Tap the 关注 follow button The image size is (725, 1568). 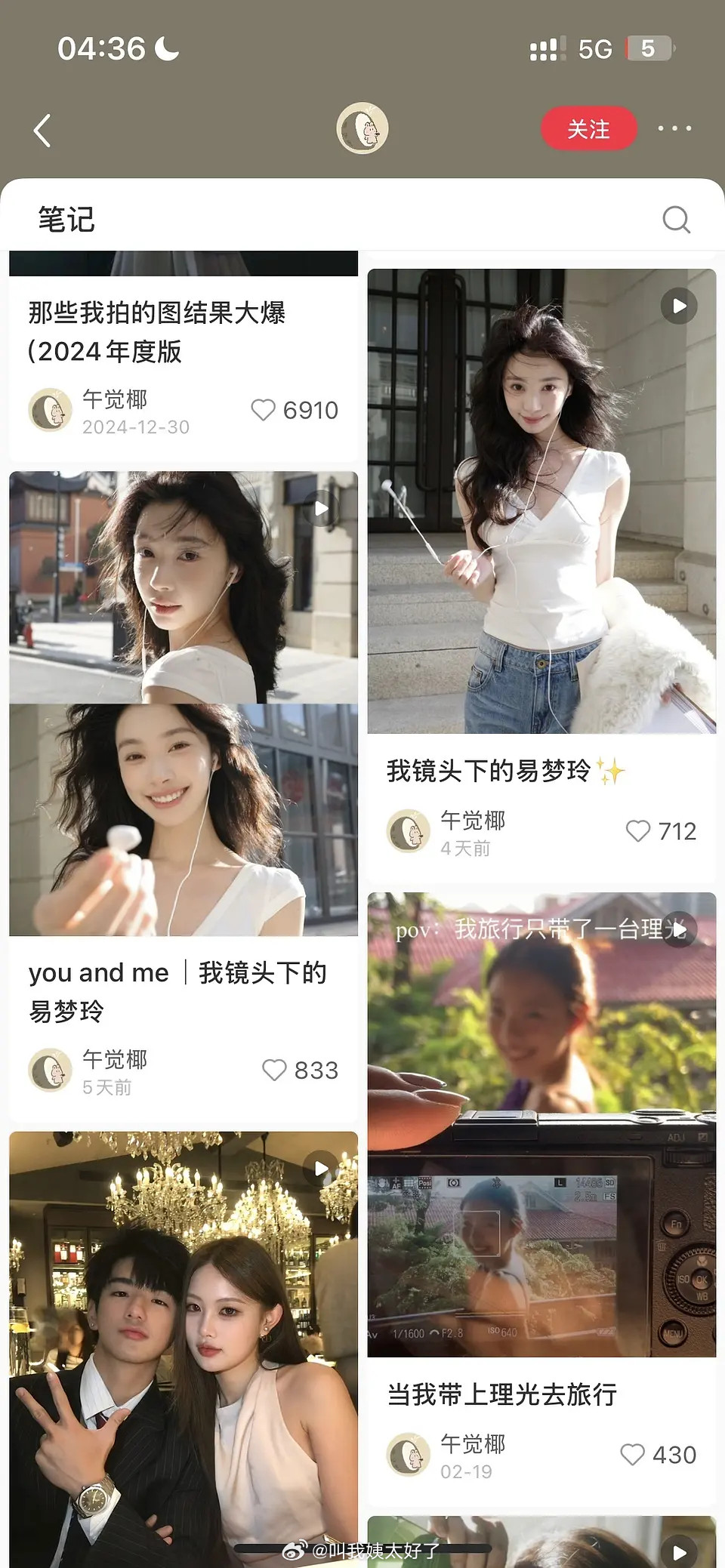[x=589, y=128]
